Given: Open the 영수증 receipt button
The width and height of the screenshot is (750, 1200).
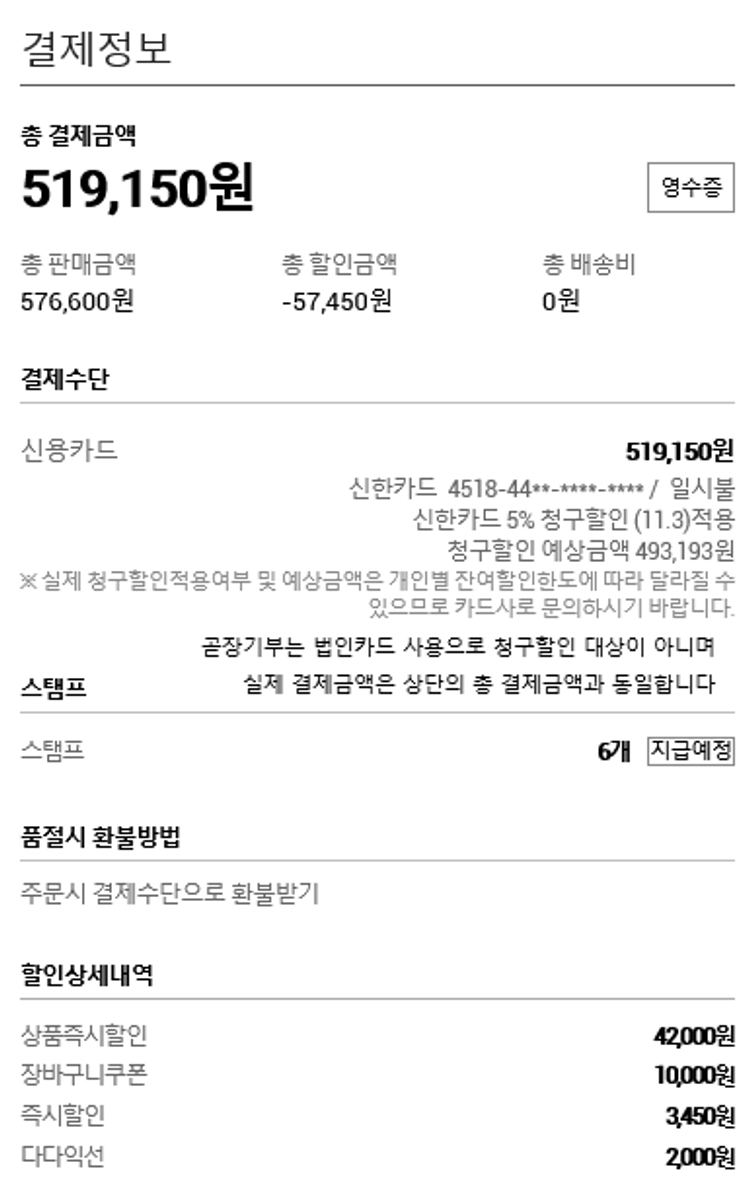Looking at the screenshot, I should pyautogui.click(x=690, y=187).
